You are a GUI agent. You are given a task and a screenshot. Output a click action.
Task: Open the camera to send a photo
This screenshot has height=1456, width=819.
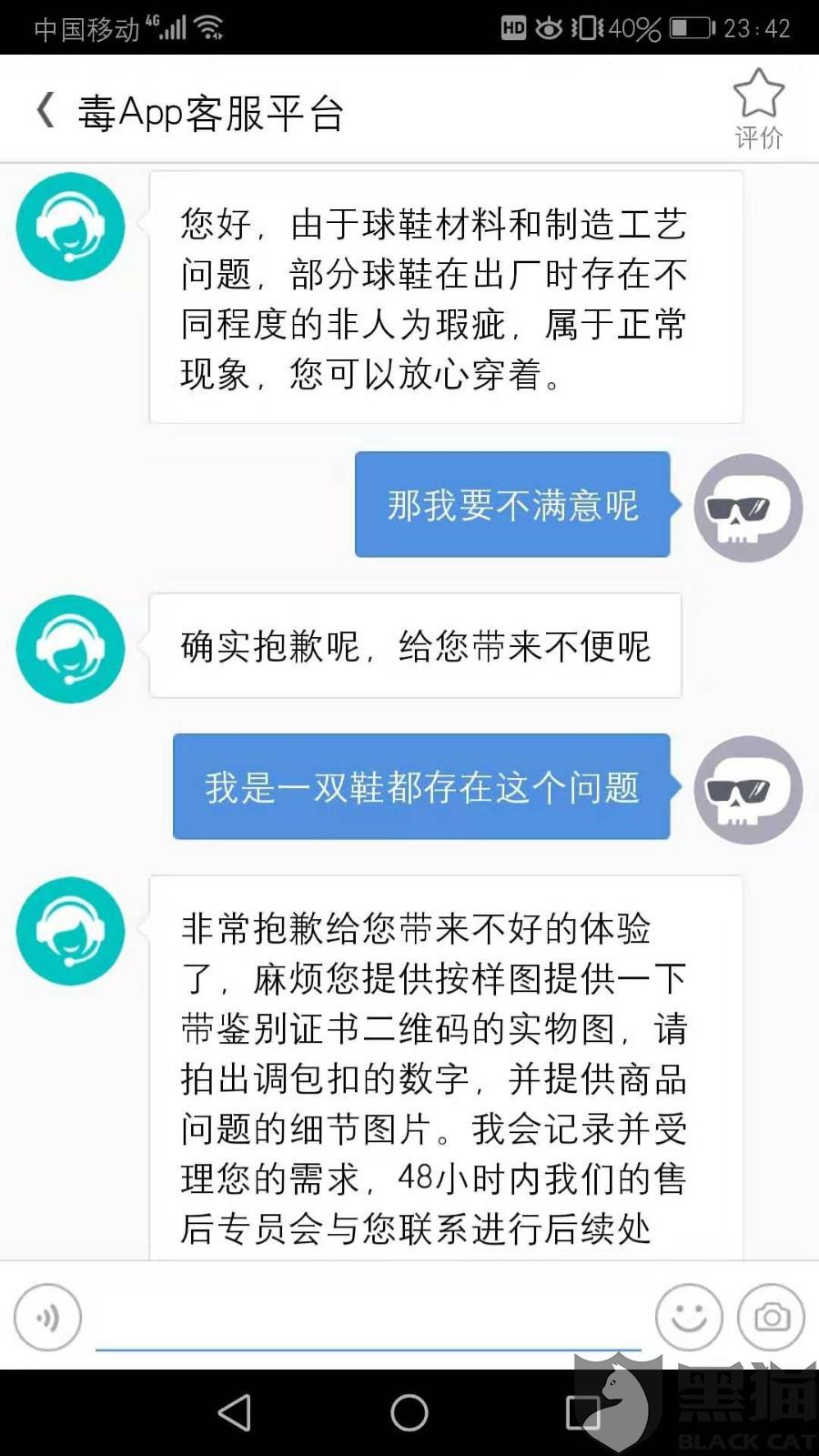[771, 1317]
